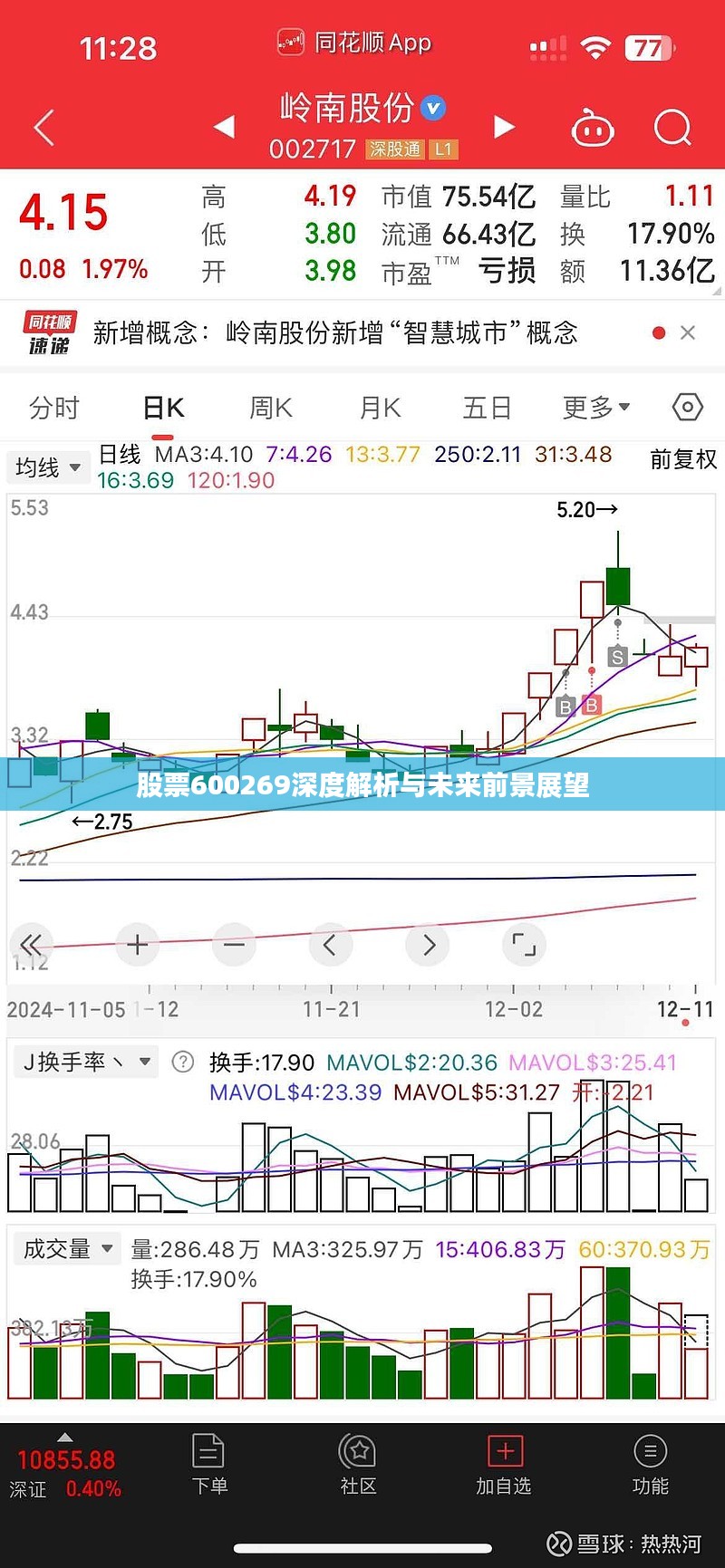This screenshot has height=1568, width=725.
Task: Open the robot assistant icon
Action: tap(593, 129)
